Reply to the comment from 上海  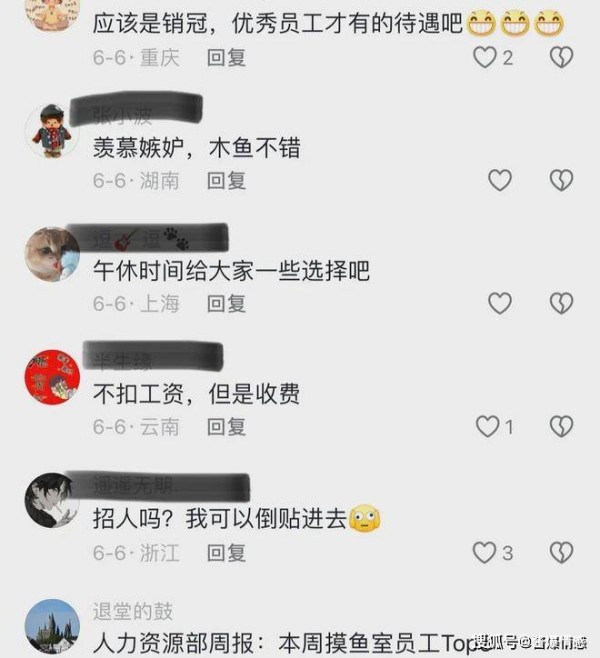point(226,304)
